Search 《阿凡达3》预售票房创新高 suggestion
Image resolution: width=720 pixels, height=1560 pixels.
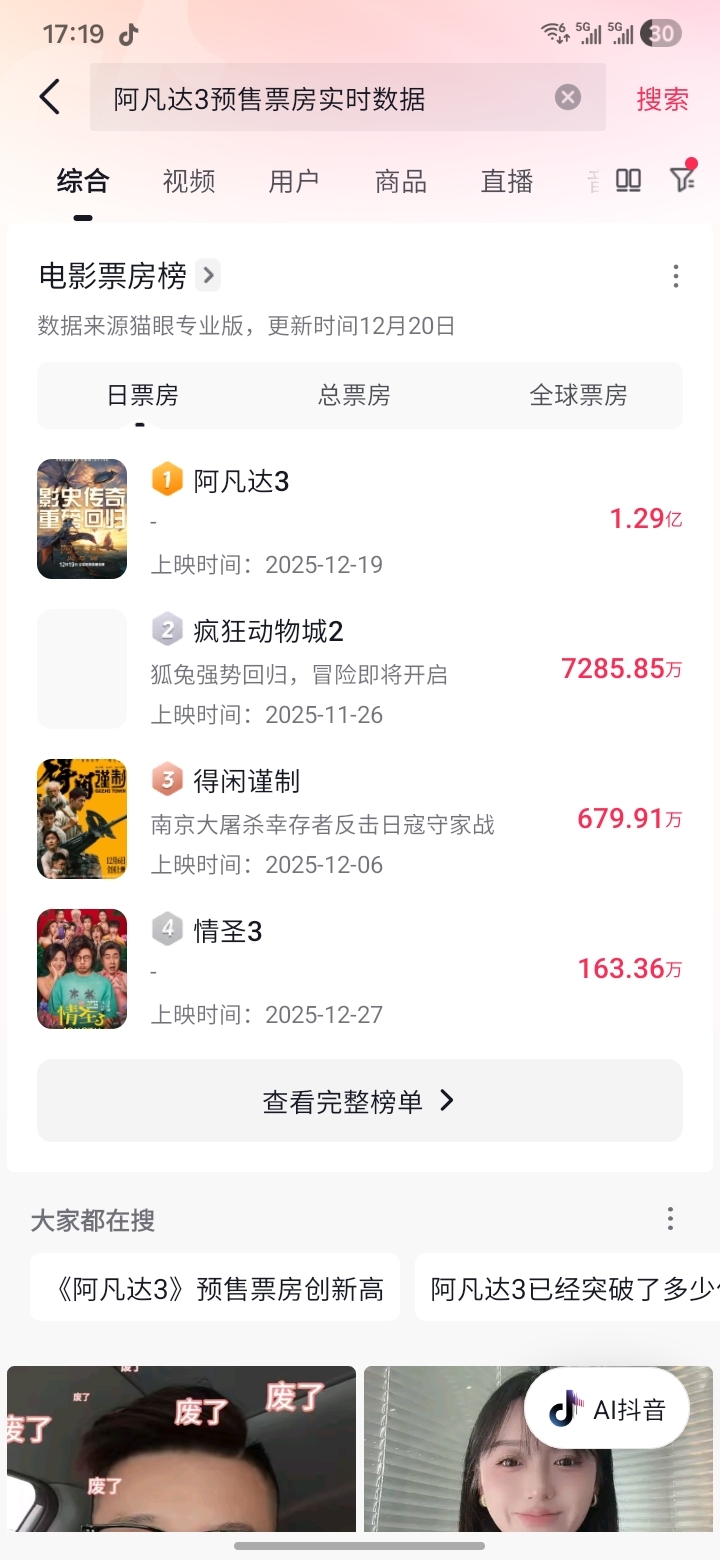click(215, 1288)
